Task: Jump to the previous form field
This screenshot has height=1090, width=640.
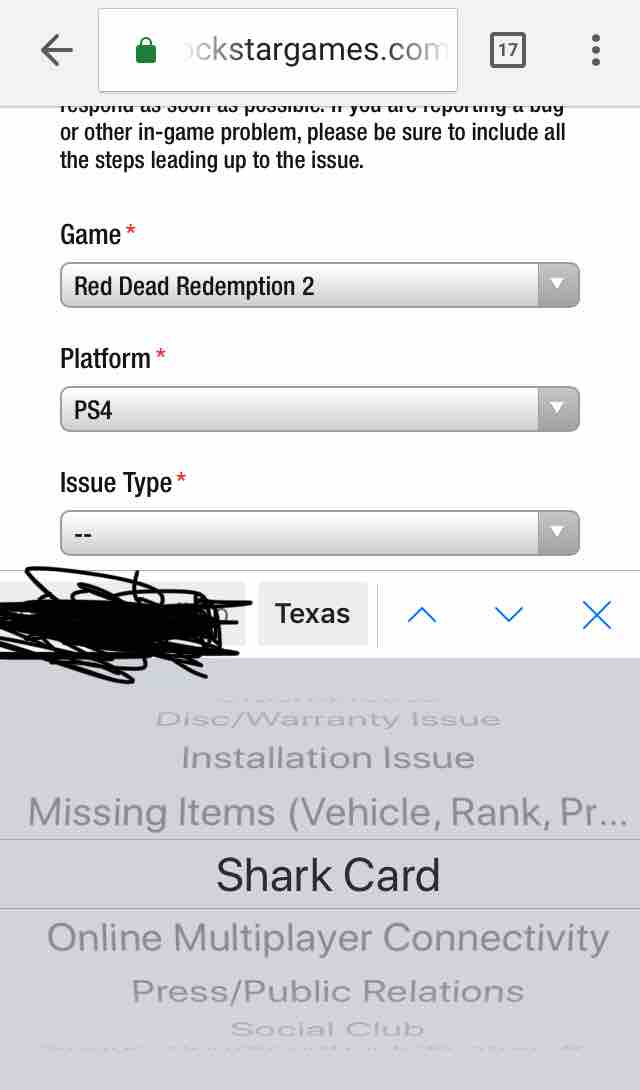Action: (422, 615)
